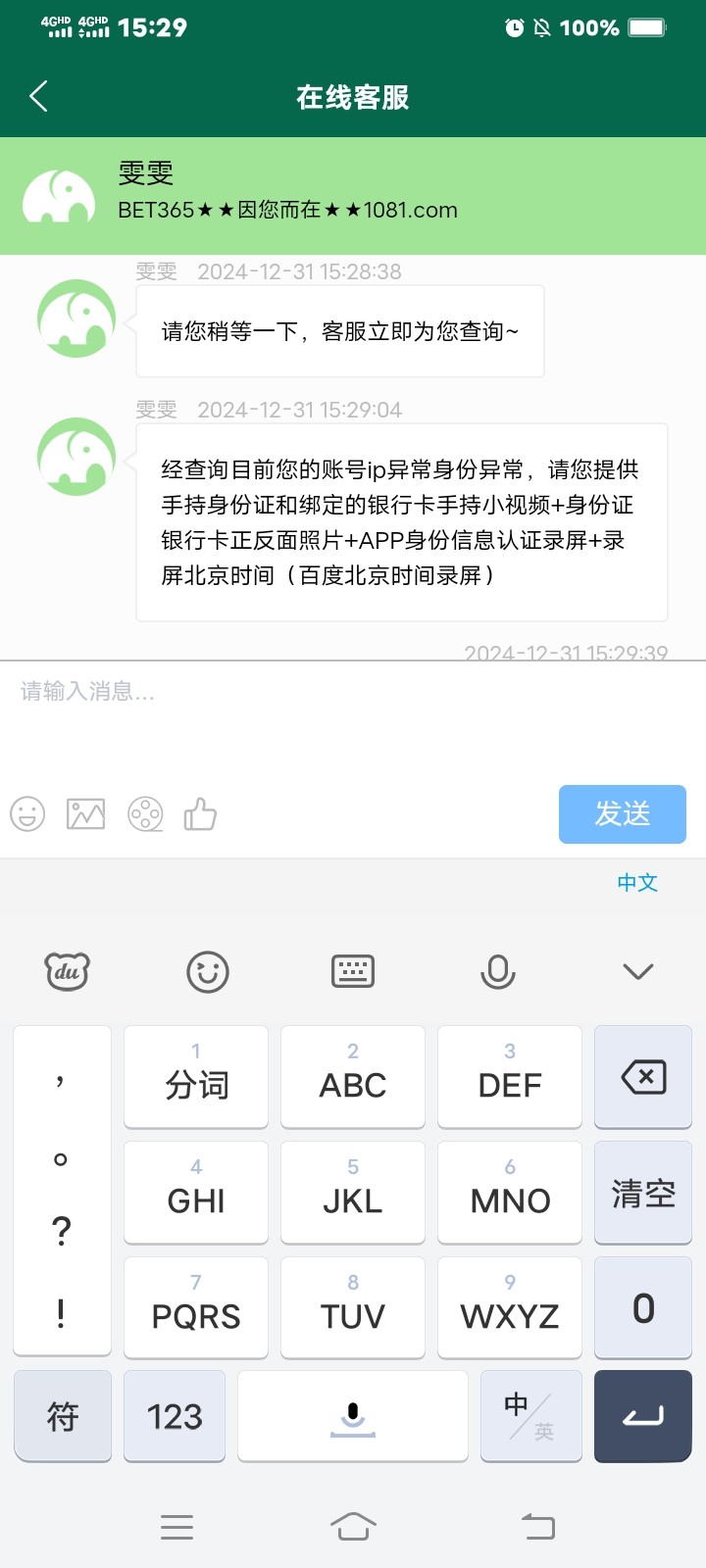Tap the agent avatar next to the message

(x=76, y=456)
